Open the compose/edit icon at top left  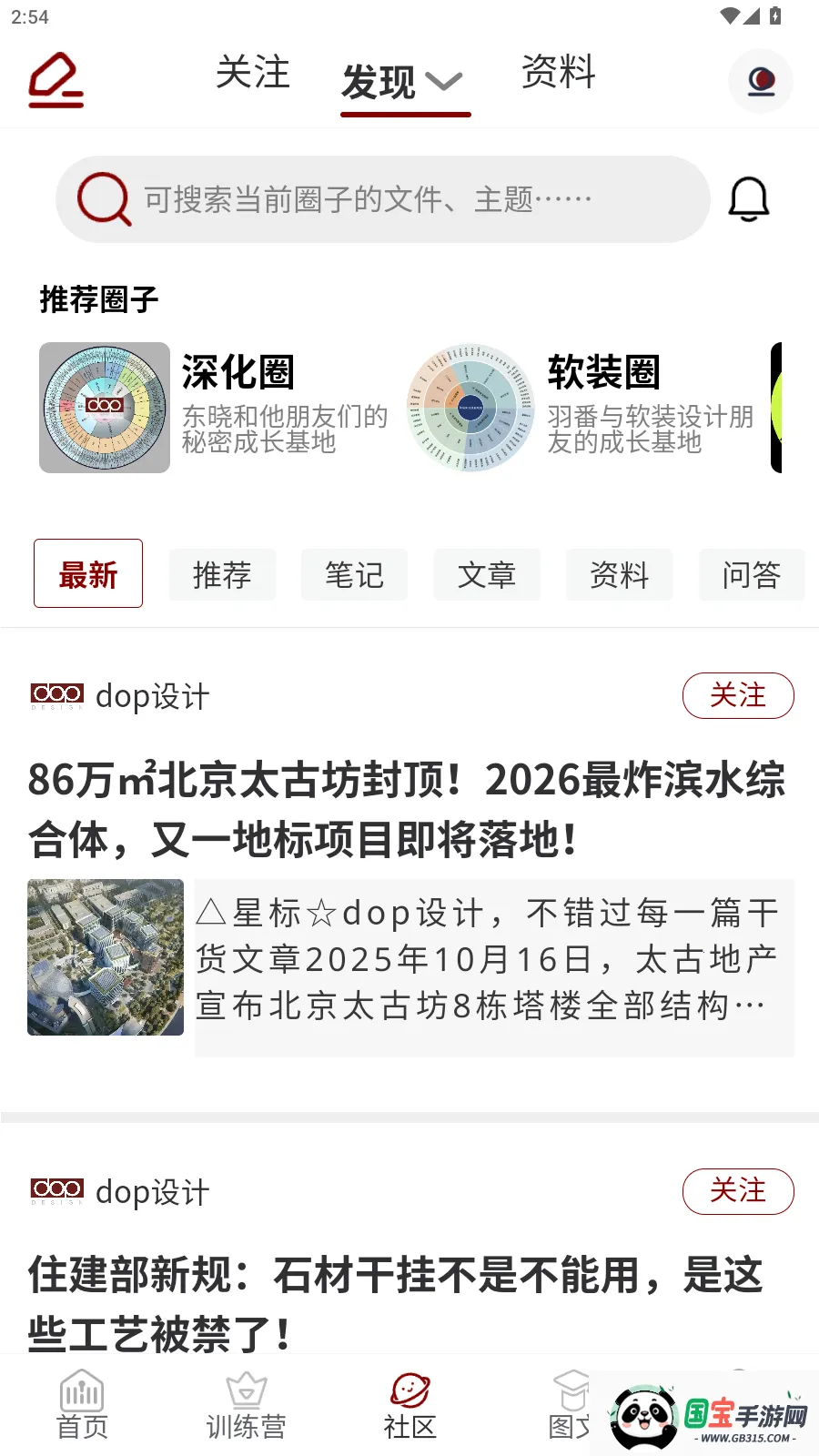point(56,80)
